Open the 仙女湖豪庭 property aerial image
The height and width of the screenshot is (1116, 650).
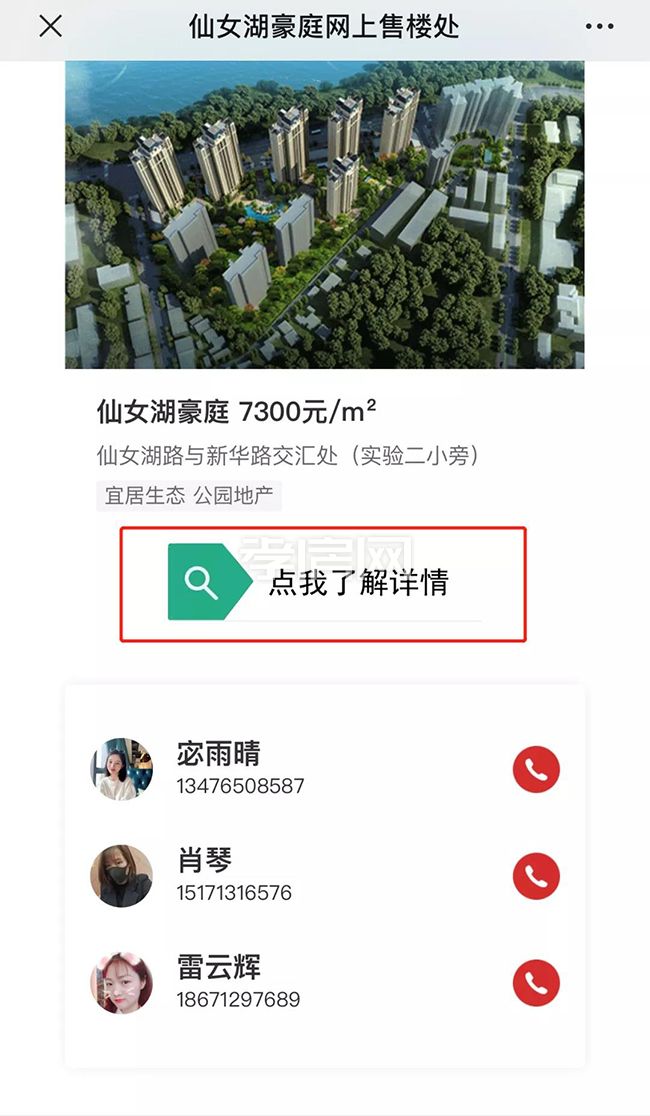pos(324,215)
